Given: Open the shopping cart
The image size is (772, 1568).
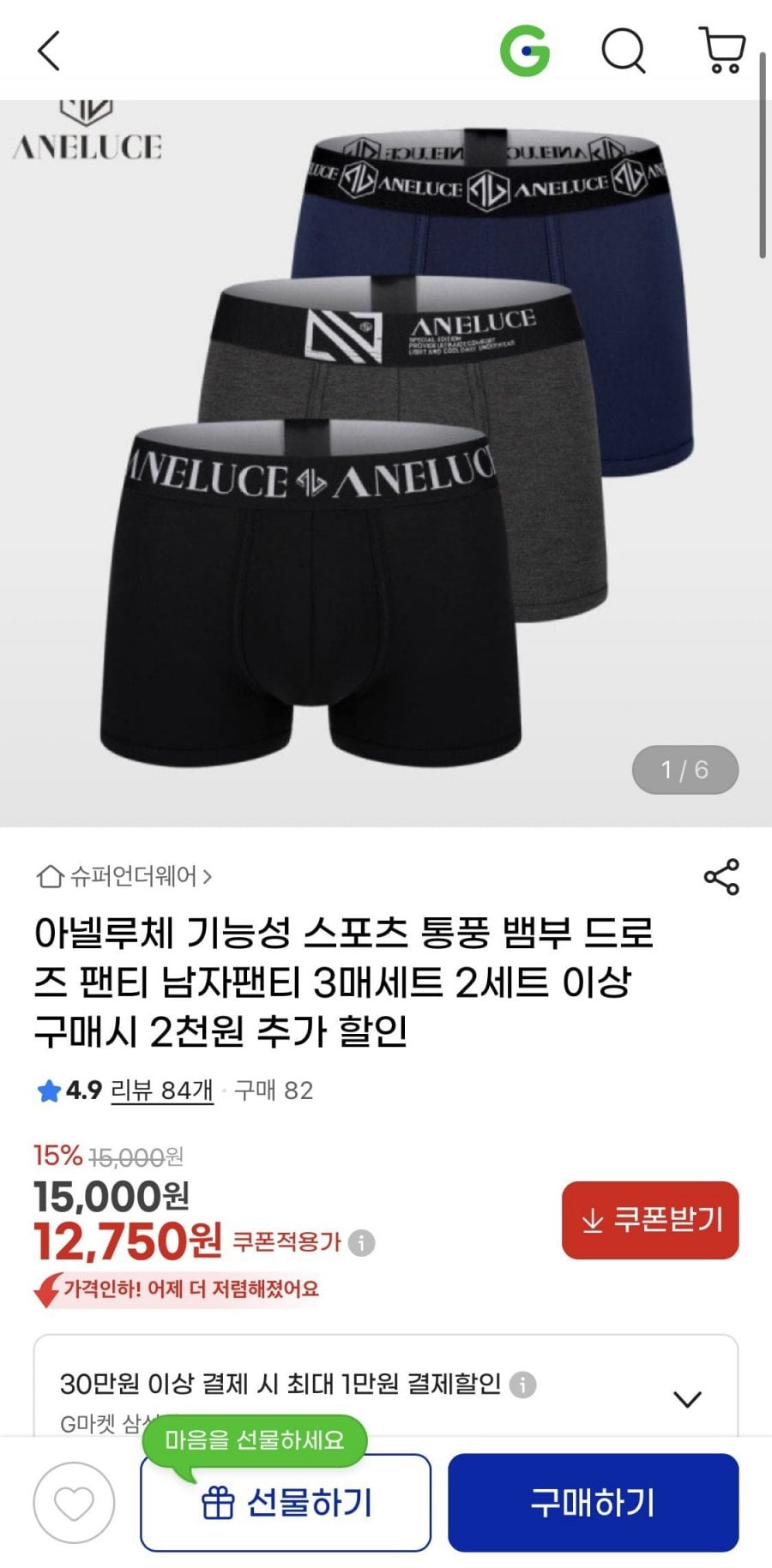Looking at the screenshot, I should 722,51.
